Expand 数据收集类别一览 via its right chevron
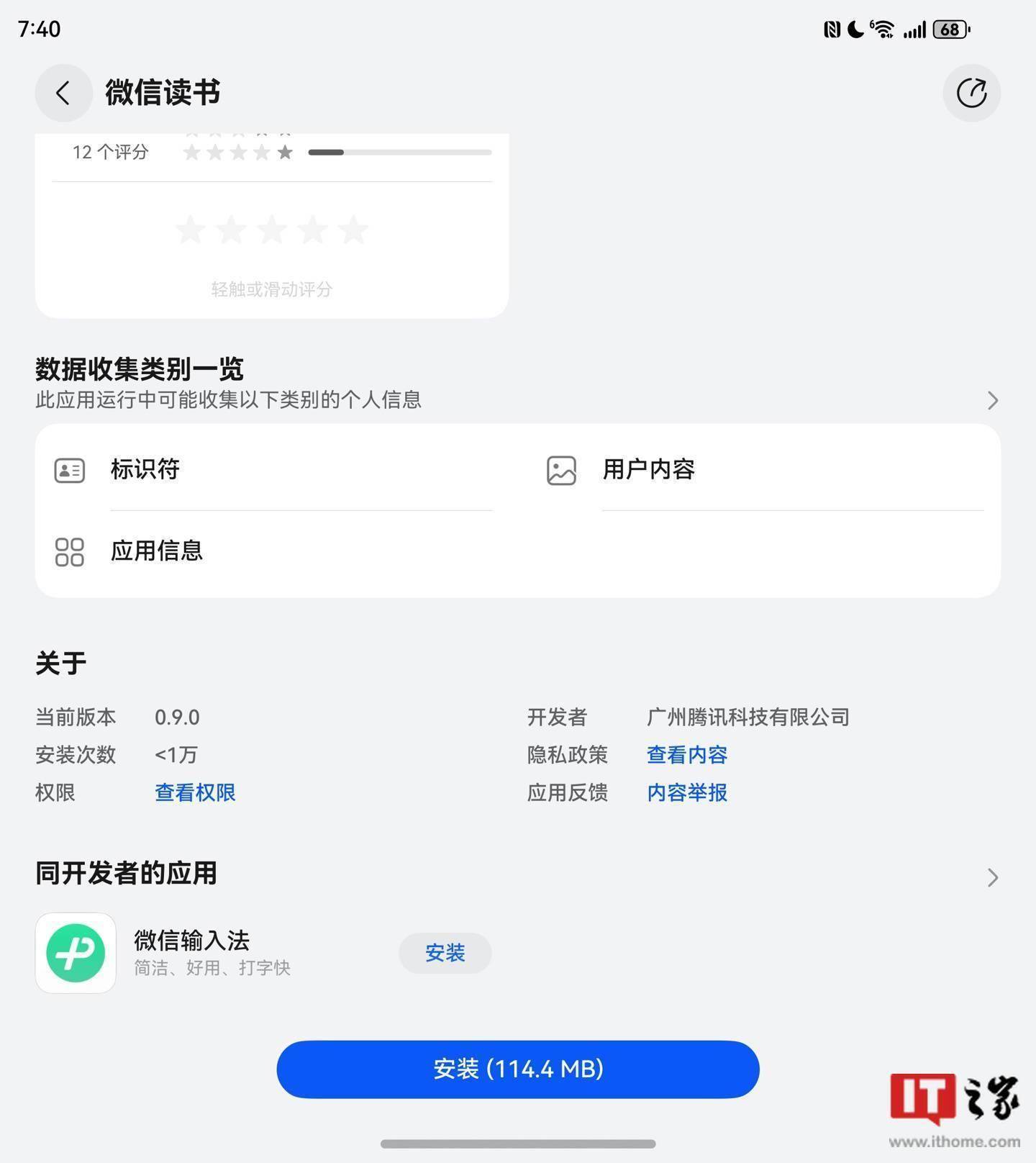This screenshot has width=1036, height=1163. (994, 400)
